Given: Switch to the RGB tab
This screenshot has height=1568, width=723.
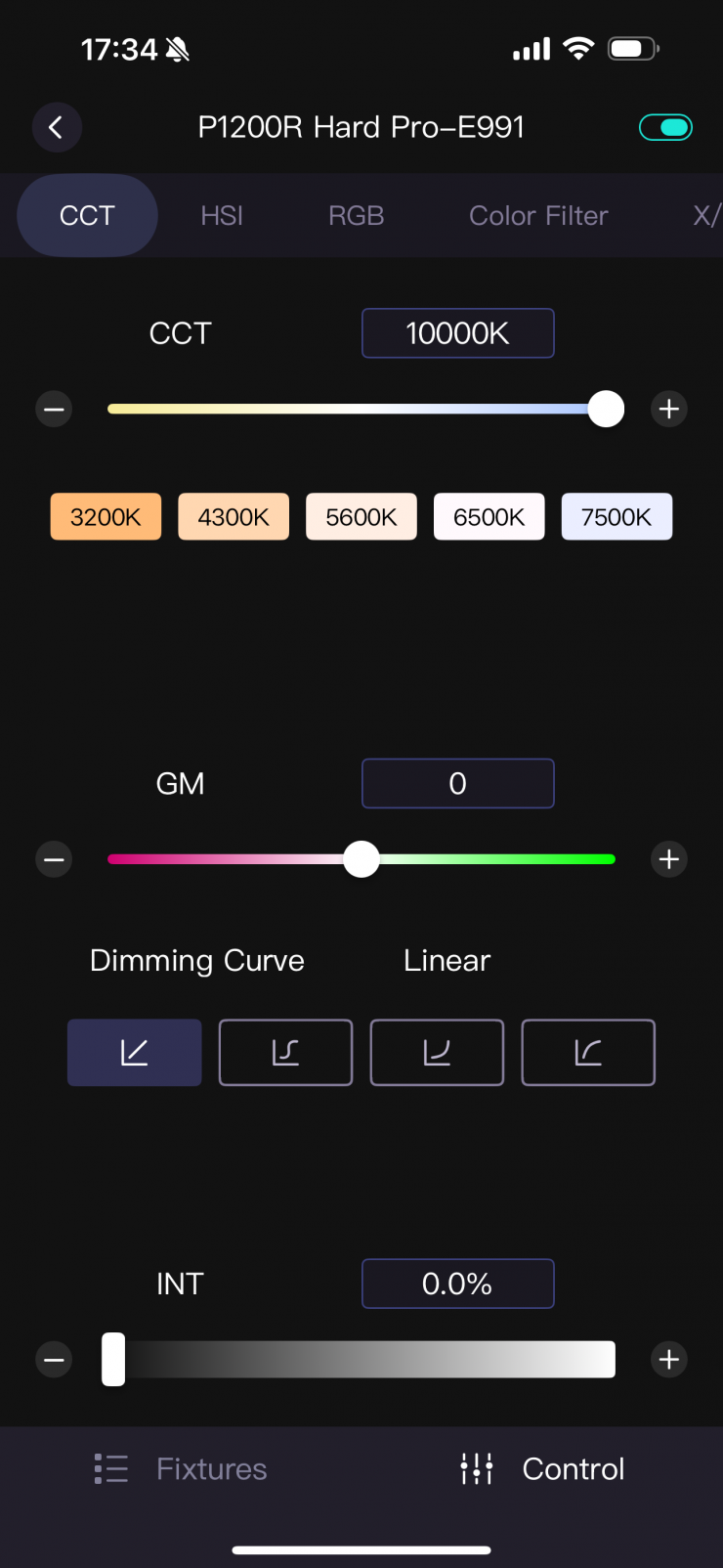Looking at the screenshot, I should [356, 215].
